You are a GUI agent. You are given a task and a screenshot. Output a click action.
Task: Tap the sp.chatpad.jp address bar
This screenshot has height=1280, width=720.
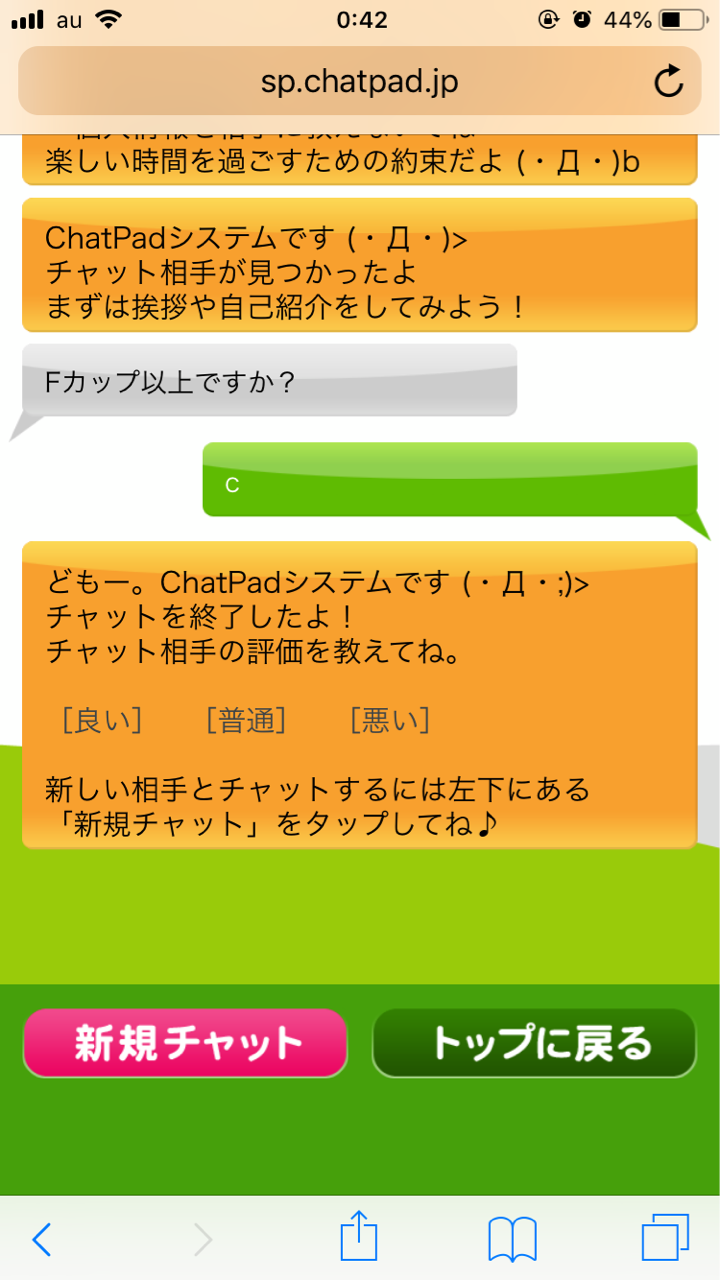point(360,81)
